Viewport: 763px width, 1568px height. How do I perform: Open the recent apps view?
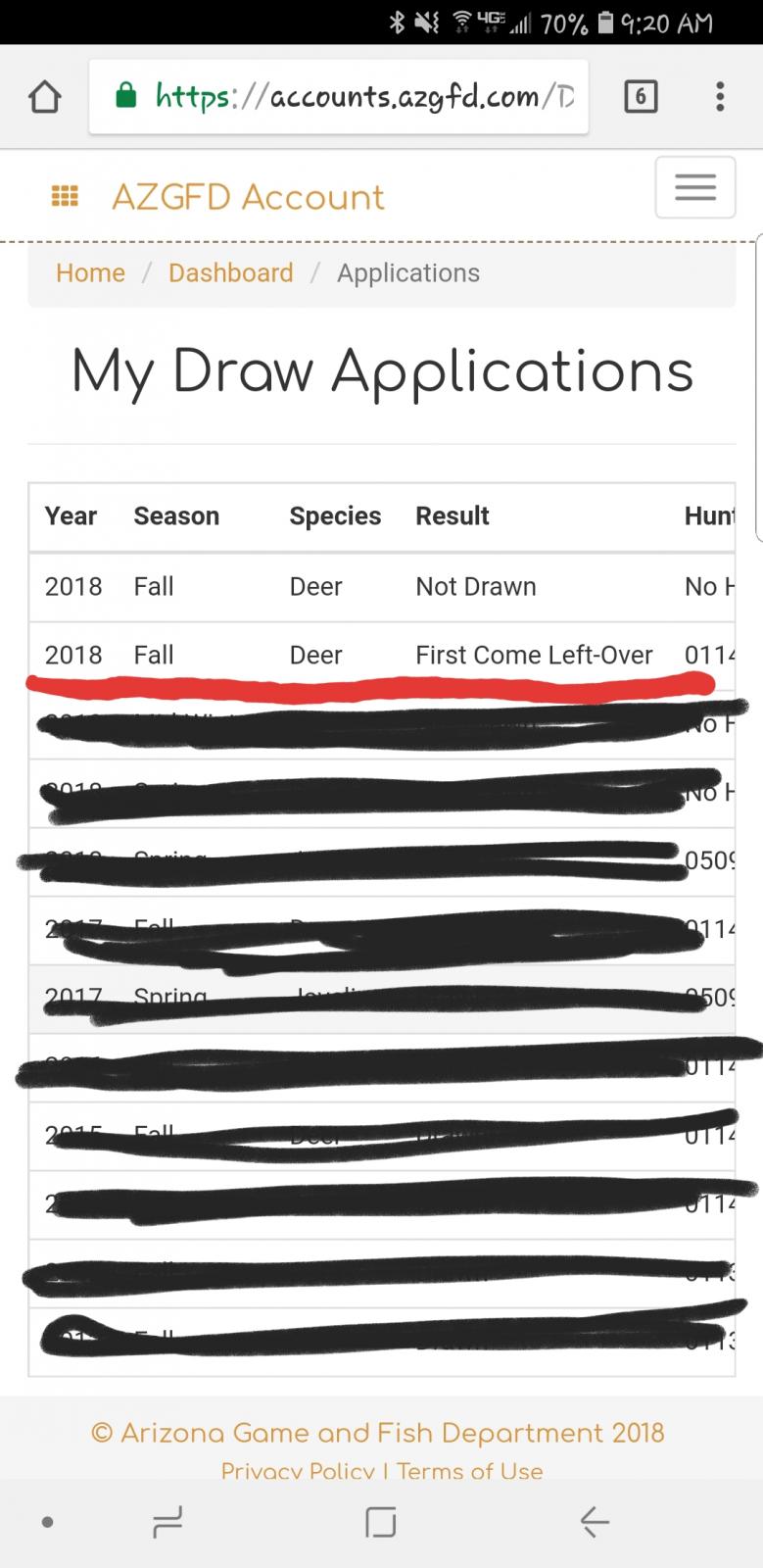167,1522
